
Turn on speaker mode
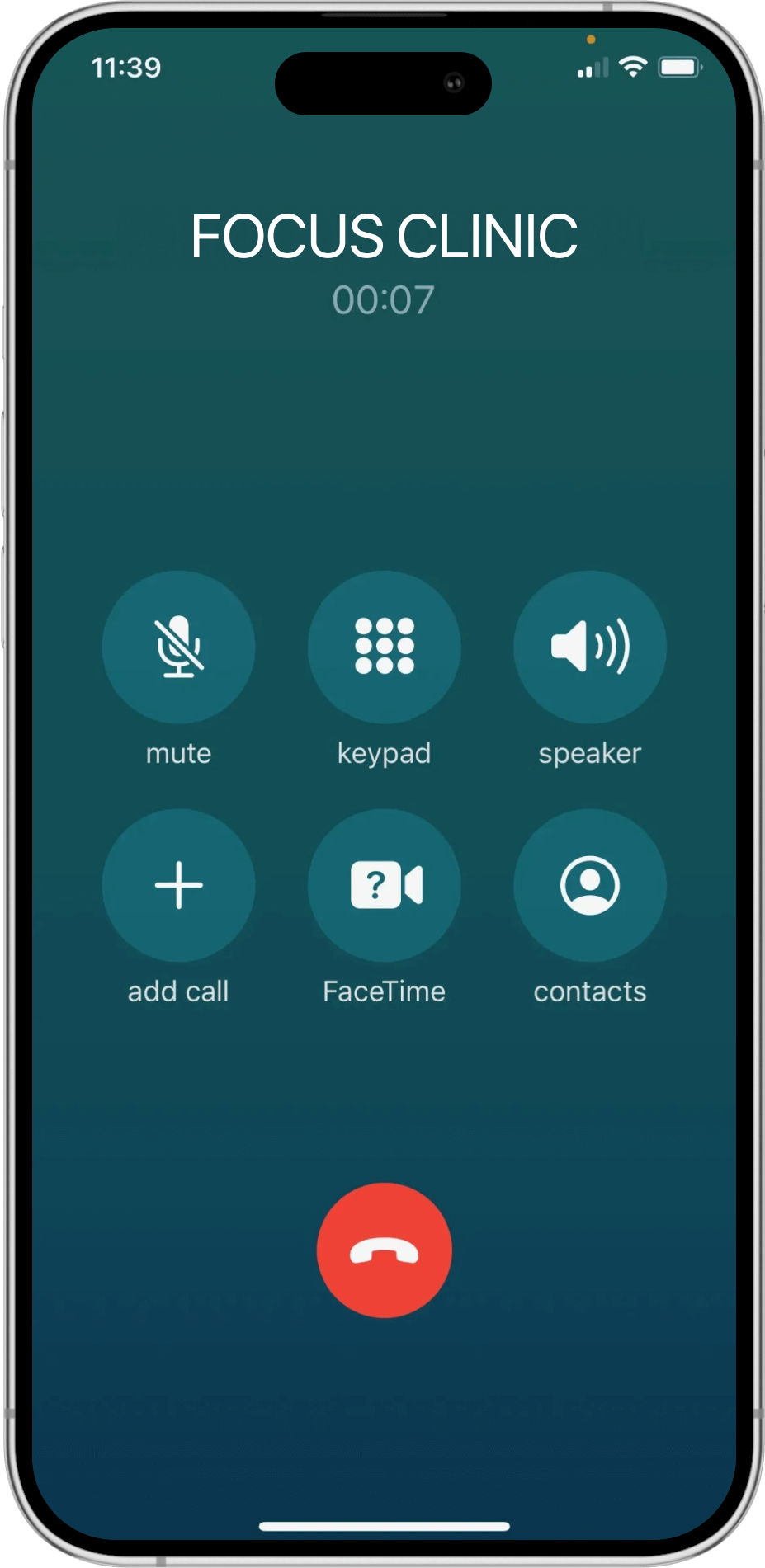click(x=589, y=647)
